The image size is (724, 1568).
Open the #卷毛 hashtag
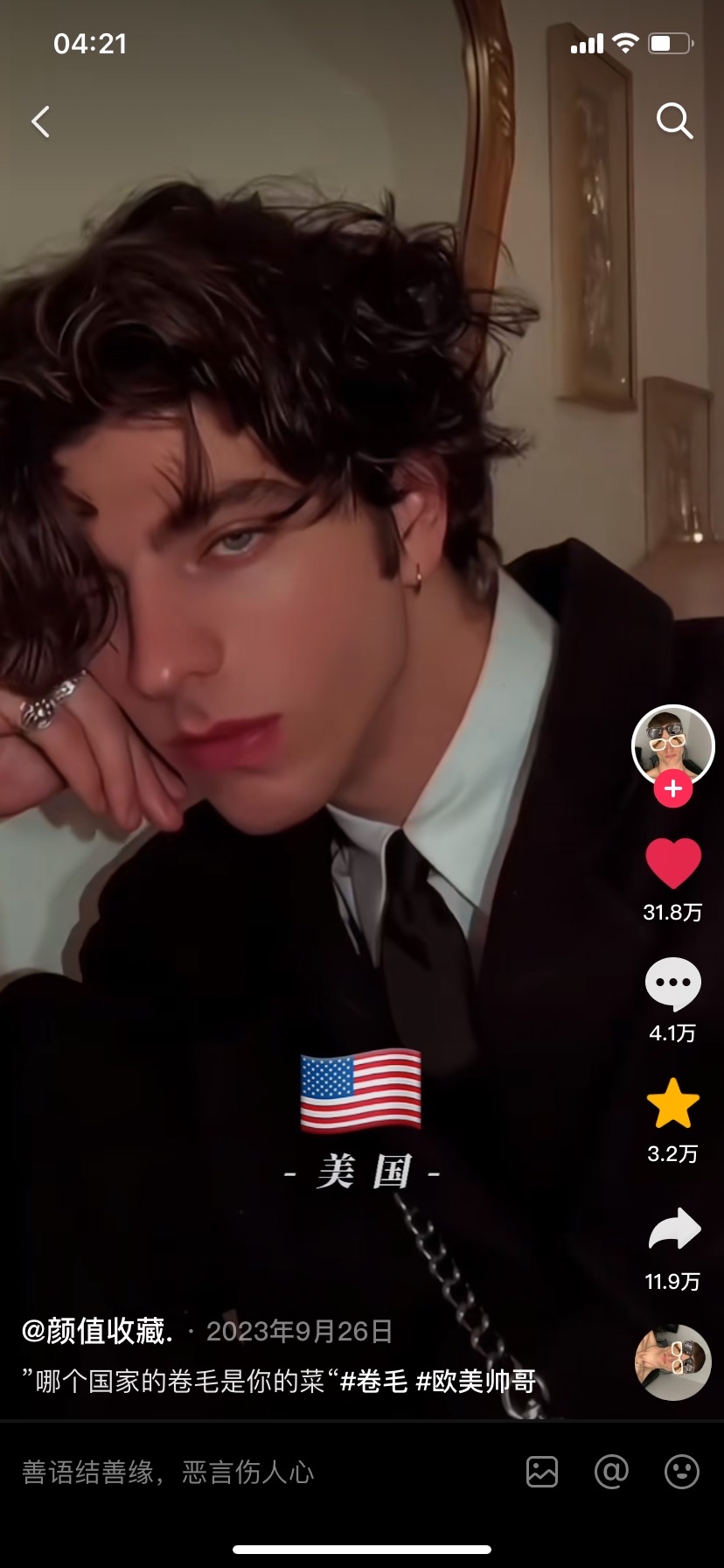point(373,1381)
